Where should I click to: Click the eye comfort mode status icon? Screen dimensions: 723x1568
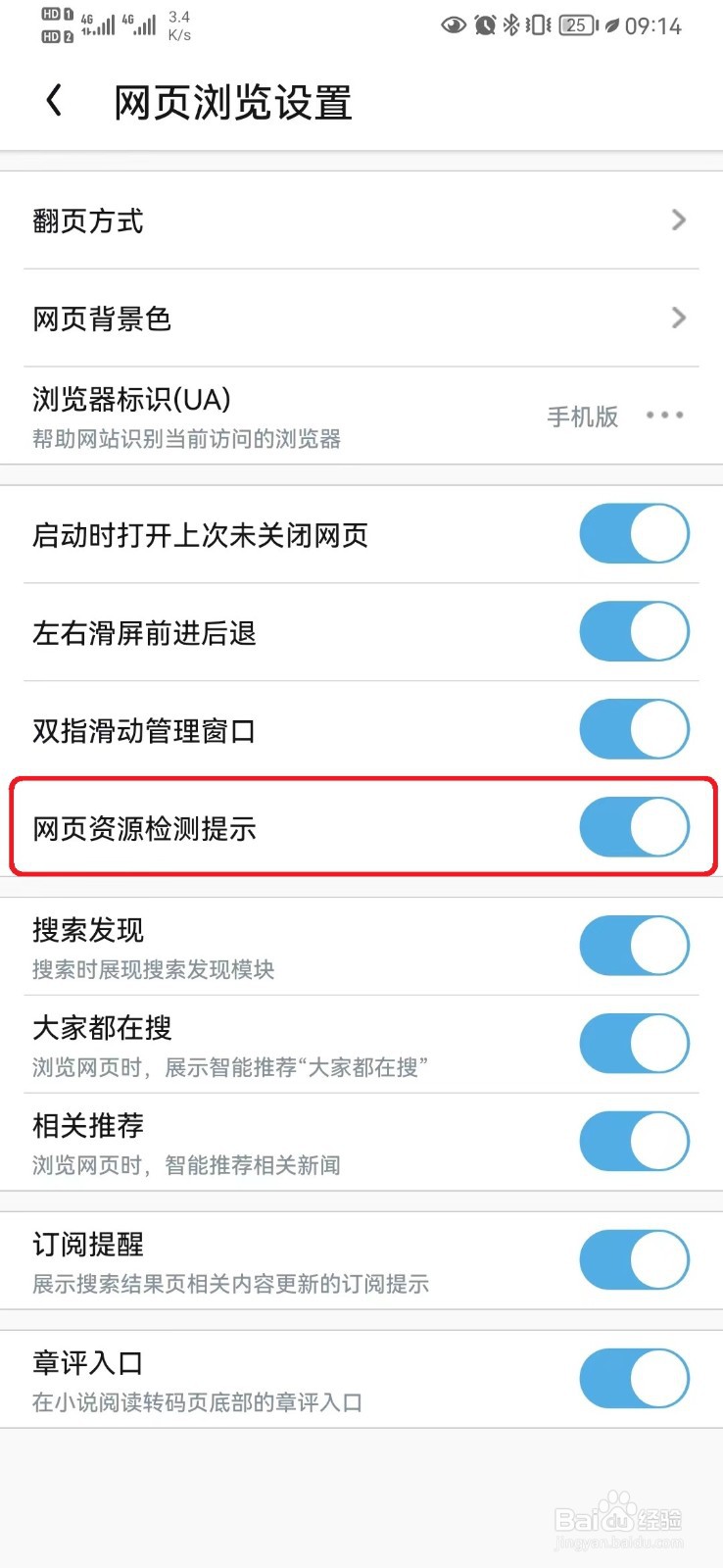click(x=454, y=25)
